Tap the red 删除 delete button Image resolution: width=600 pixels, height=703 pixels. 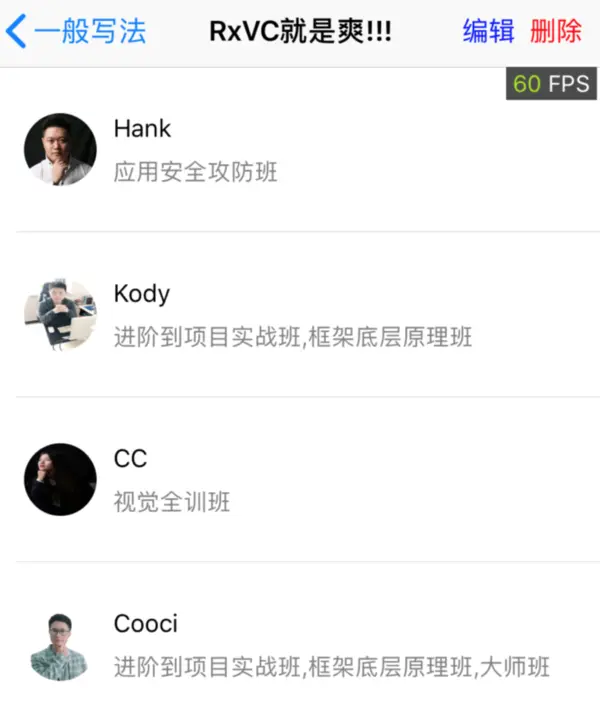[556, 31]
